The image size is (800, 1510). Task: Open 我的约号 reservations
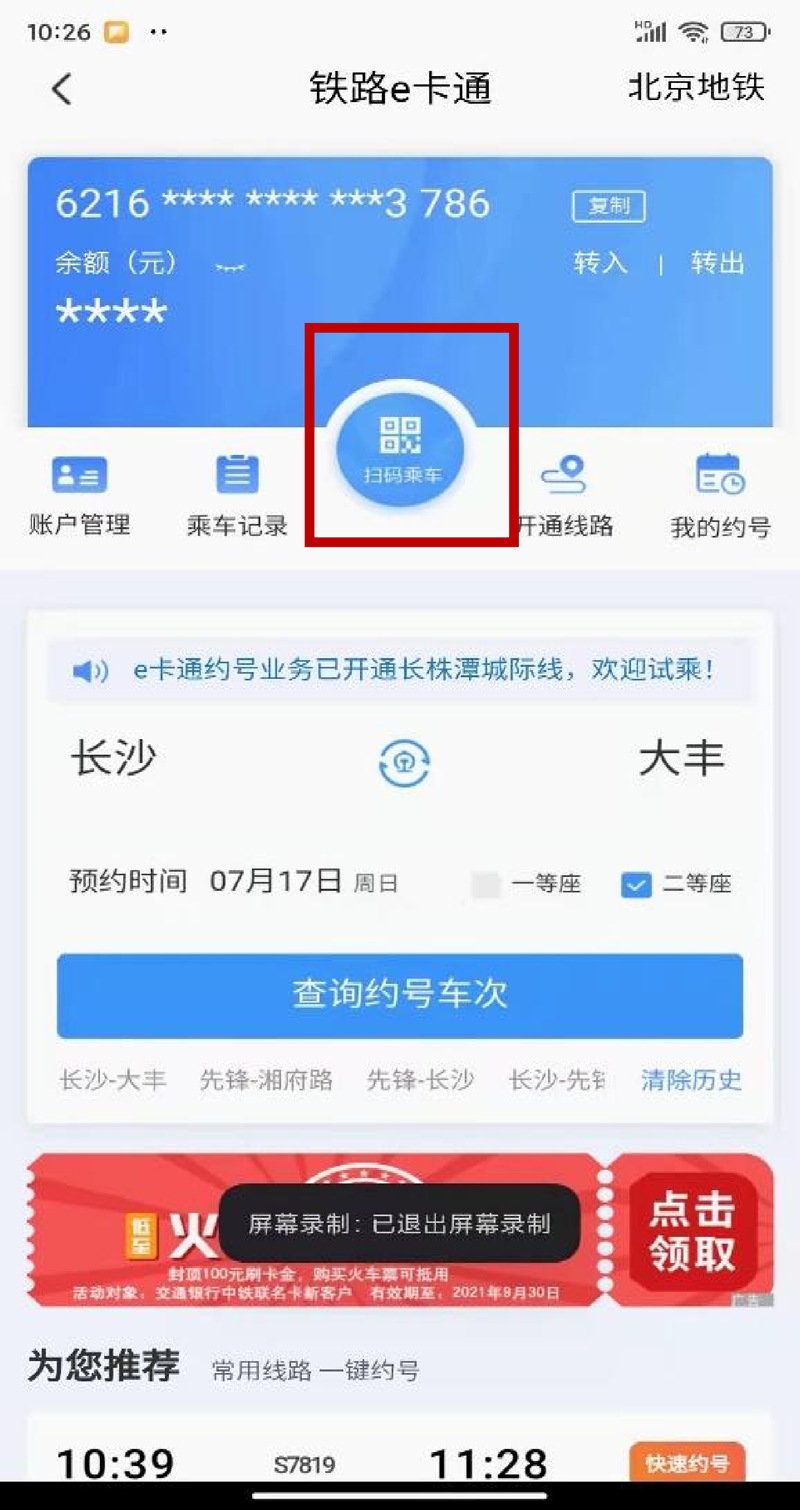[720, 494]
